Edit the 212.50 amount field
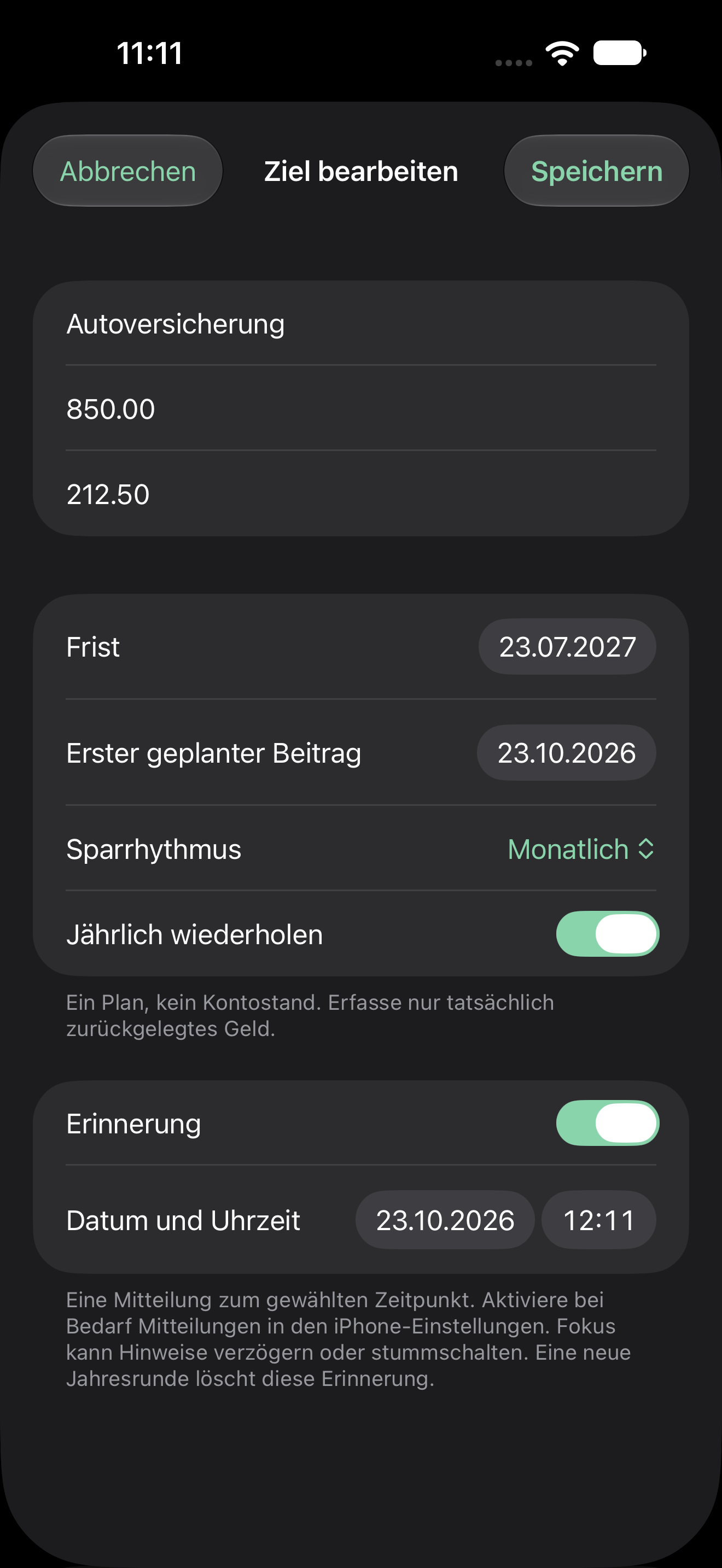Viewport: 722px width, 1568px height. tap(361, 494)
